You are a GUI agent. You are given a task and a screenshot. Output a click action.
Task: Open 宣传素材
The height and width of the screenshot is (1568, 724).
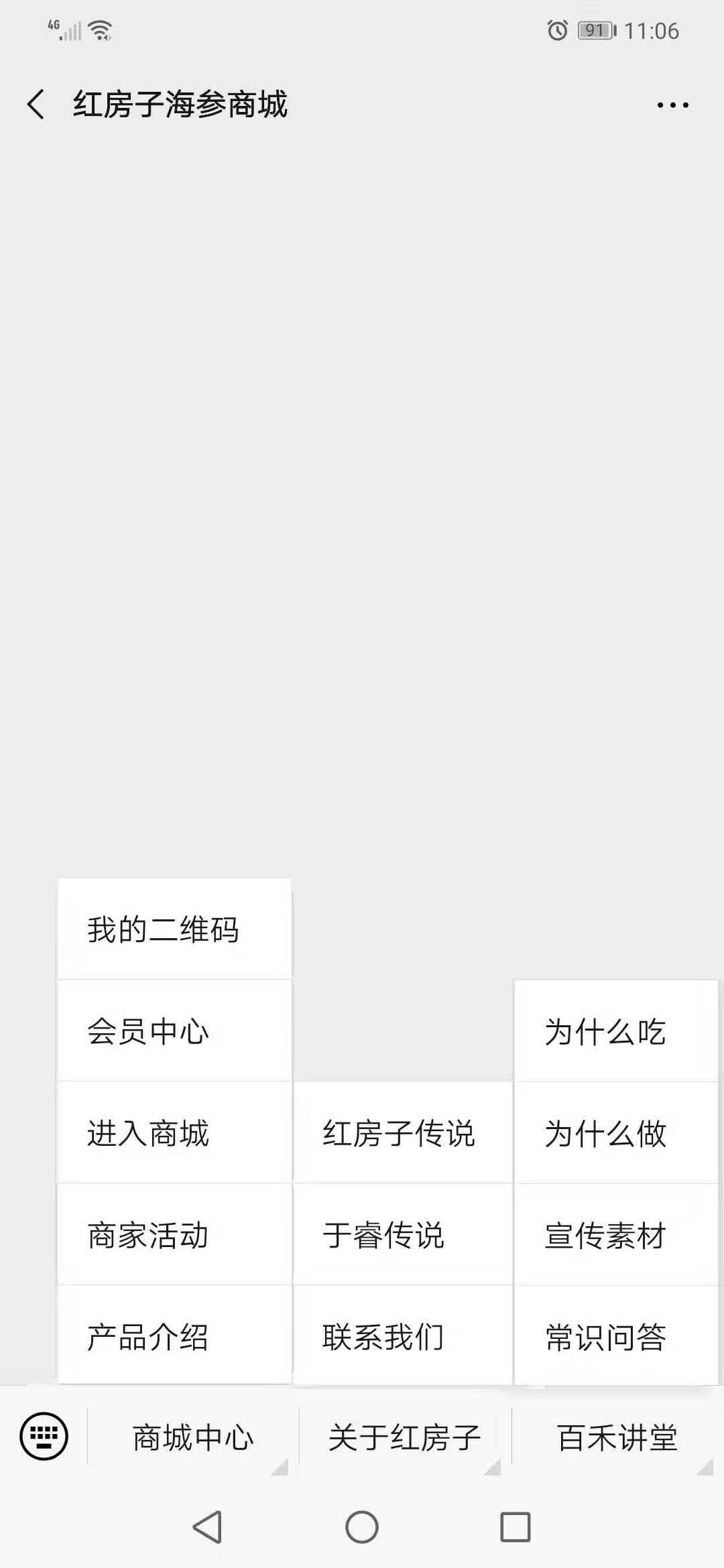pyautogui.click(x=616, y=1235)
